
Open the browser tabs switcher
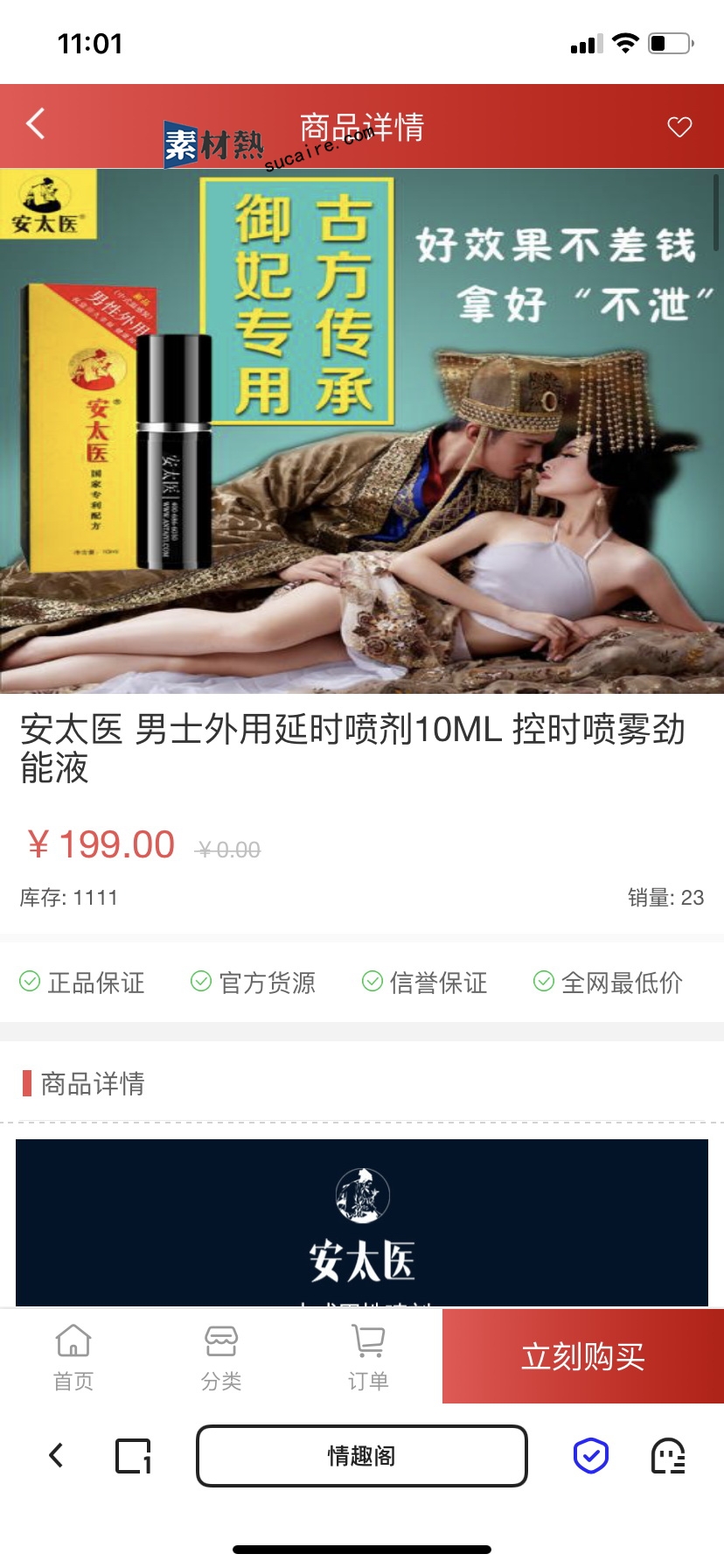[x=134, y=1456]
